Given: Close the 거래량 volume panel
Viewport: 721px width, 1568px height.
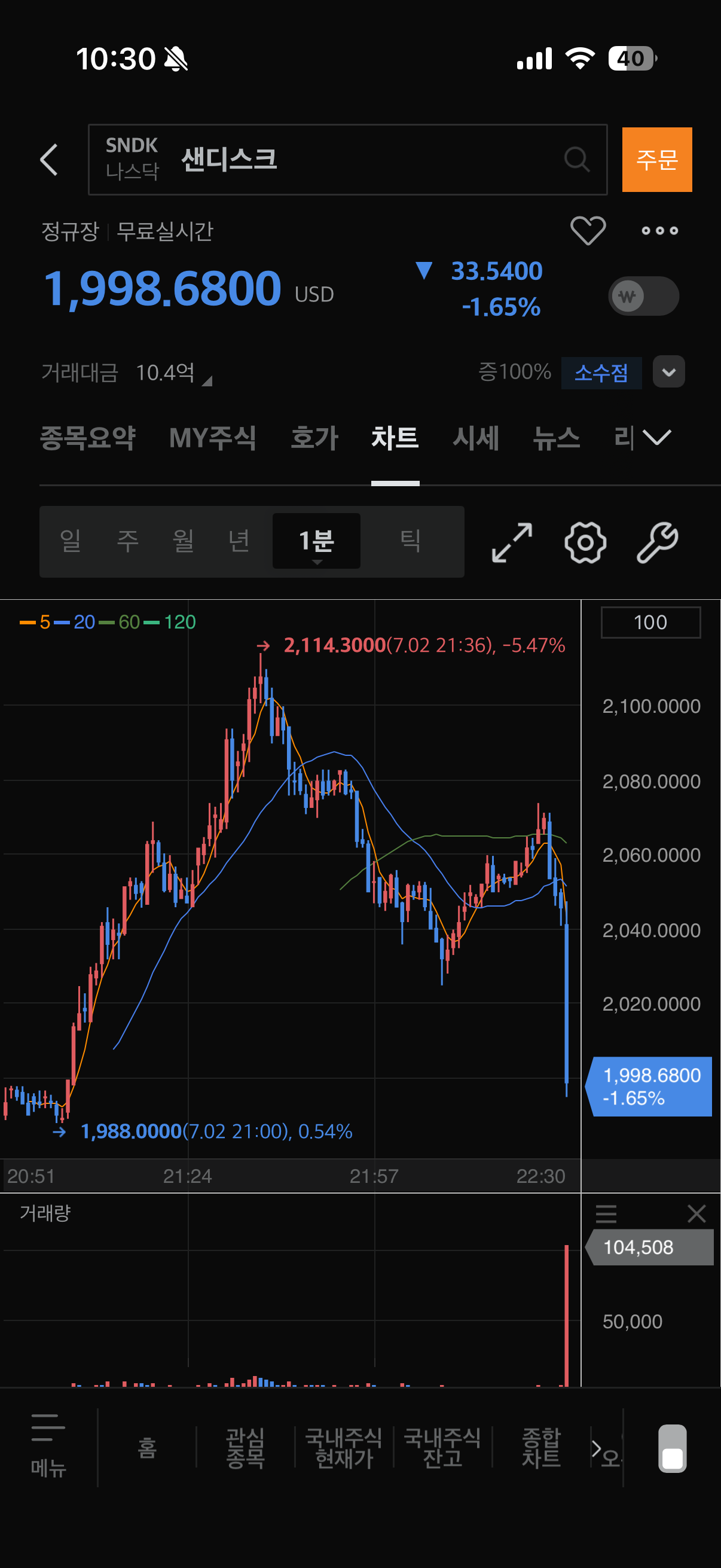Looking at the screenshot, I should (x=696, y=1214).
